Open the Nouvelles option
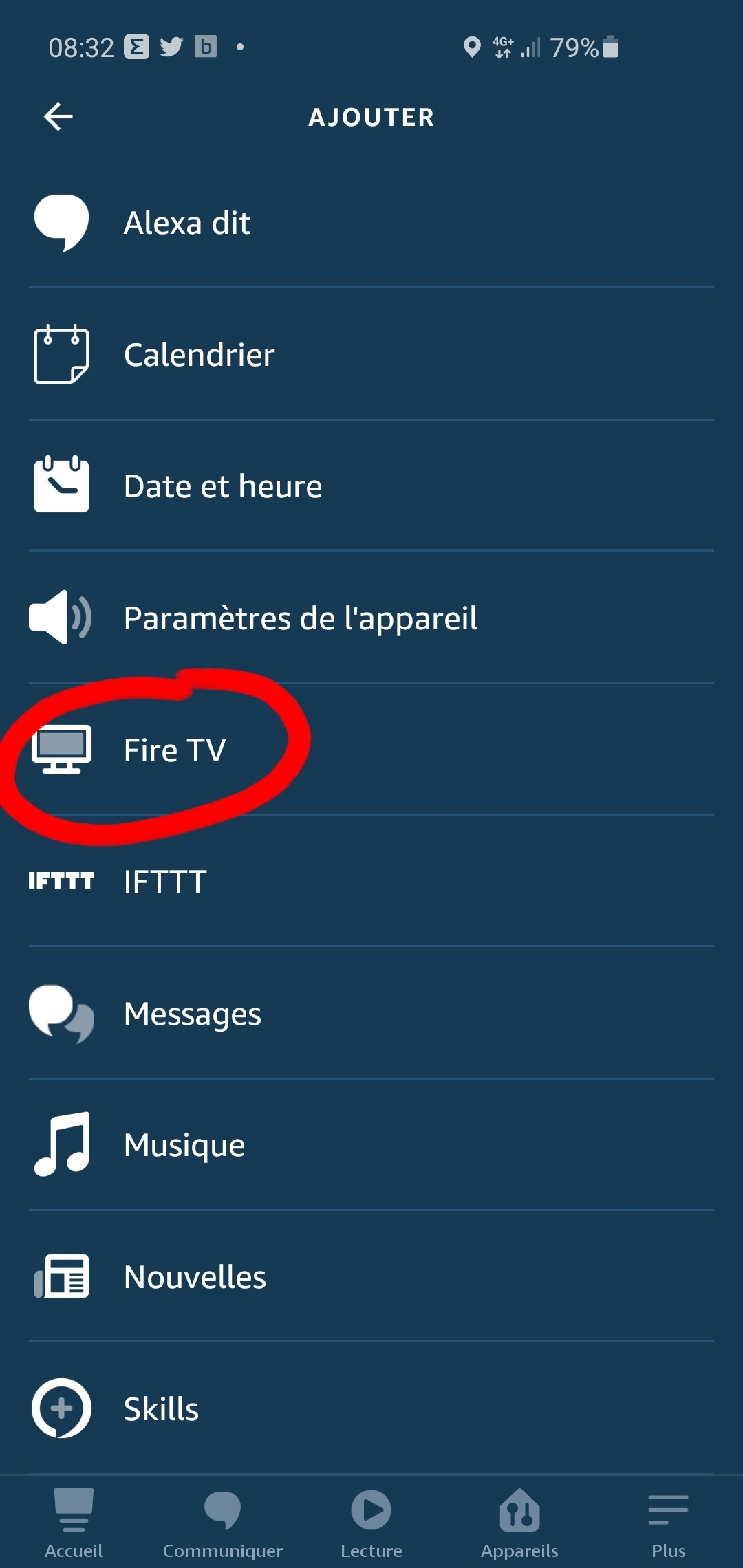This screenshot has height=1568, width=743. [371, 1276]
